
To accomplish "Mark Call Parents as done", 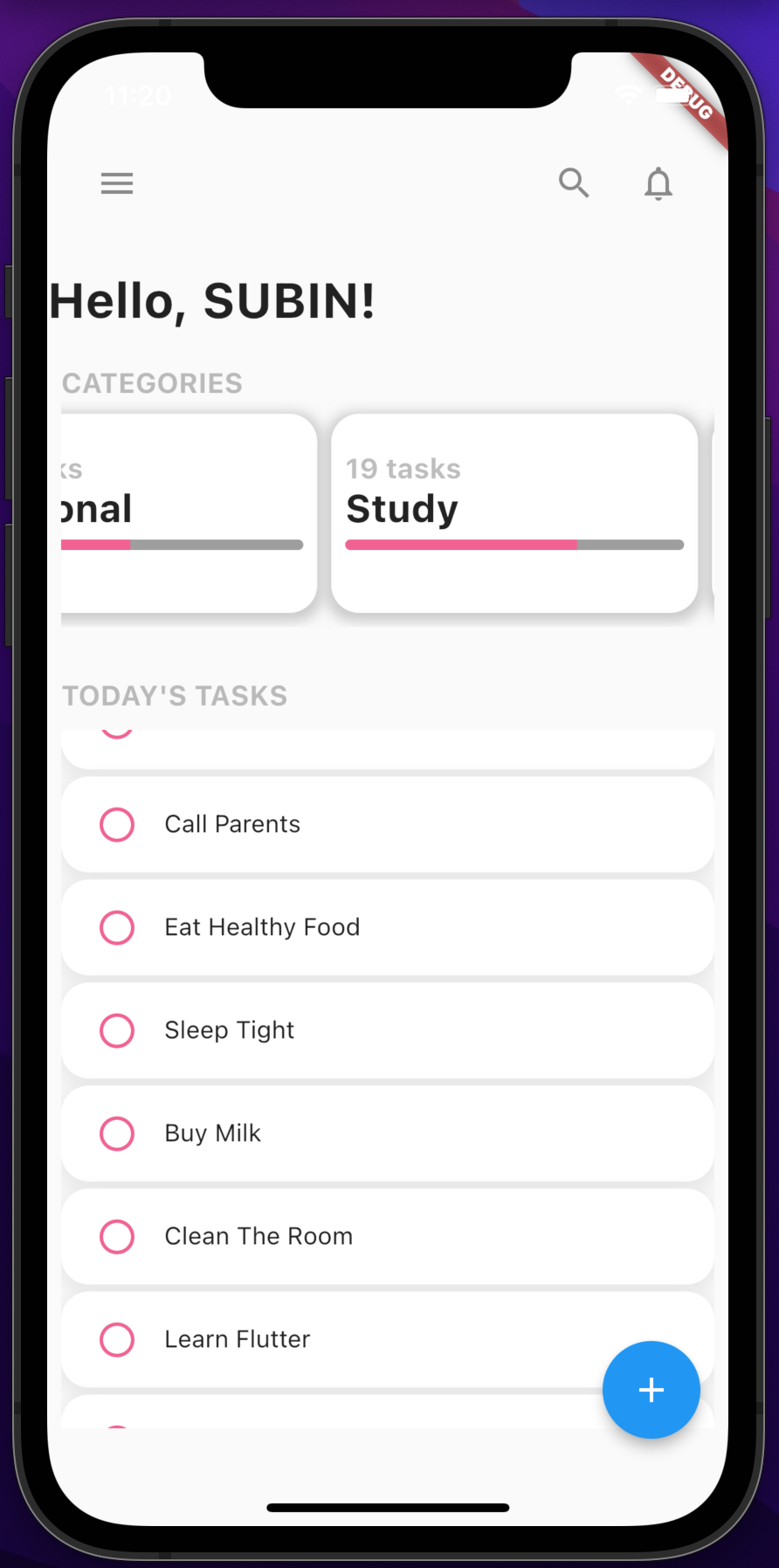I will point(117,824).
